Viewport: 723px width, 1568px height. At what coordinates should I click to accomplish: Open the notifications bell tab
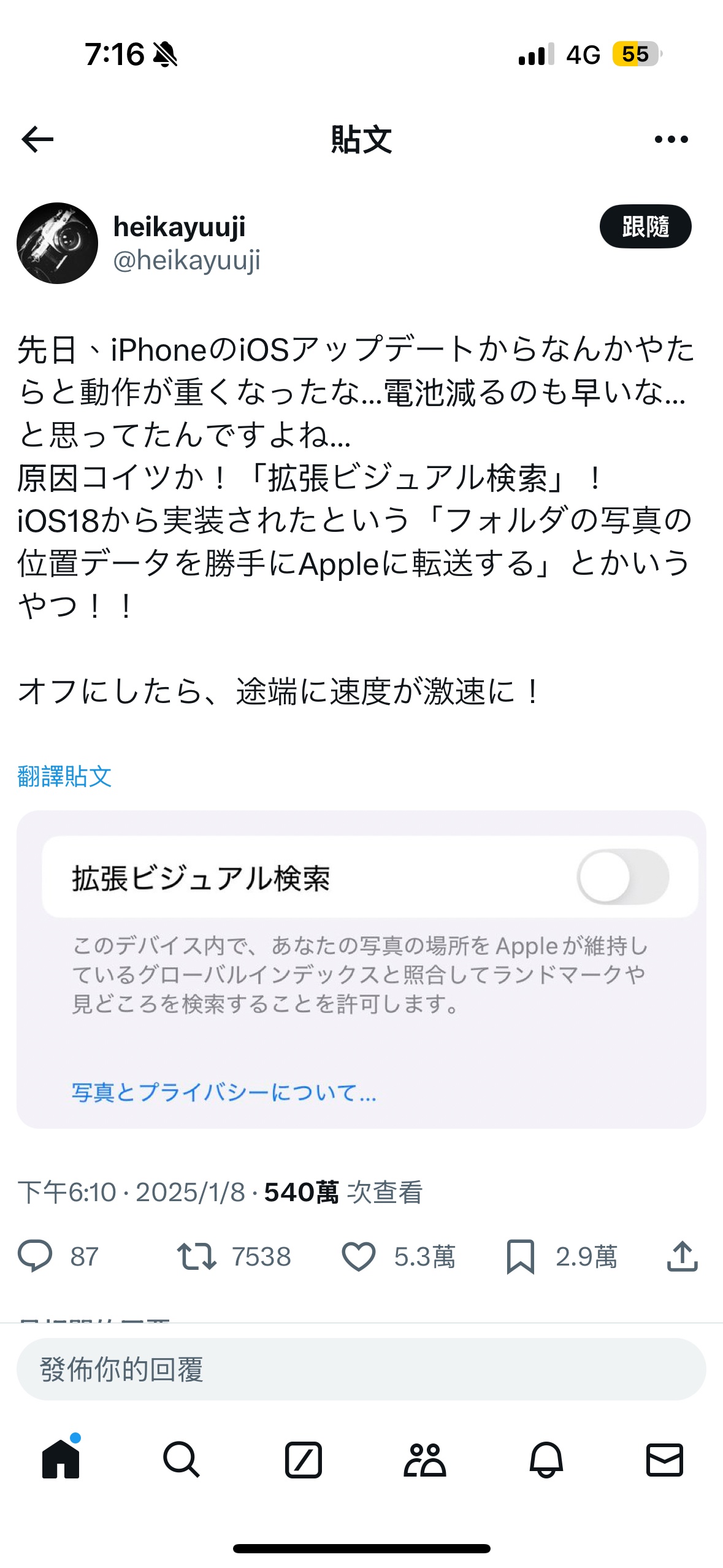click(546, 1459)
